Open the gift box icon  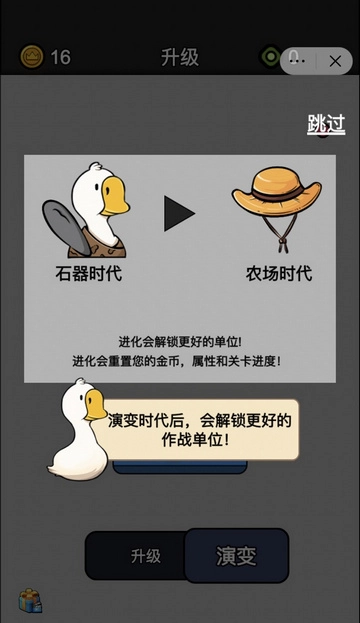30,600
